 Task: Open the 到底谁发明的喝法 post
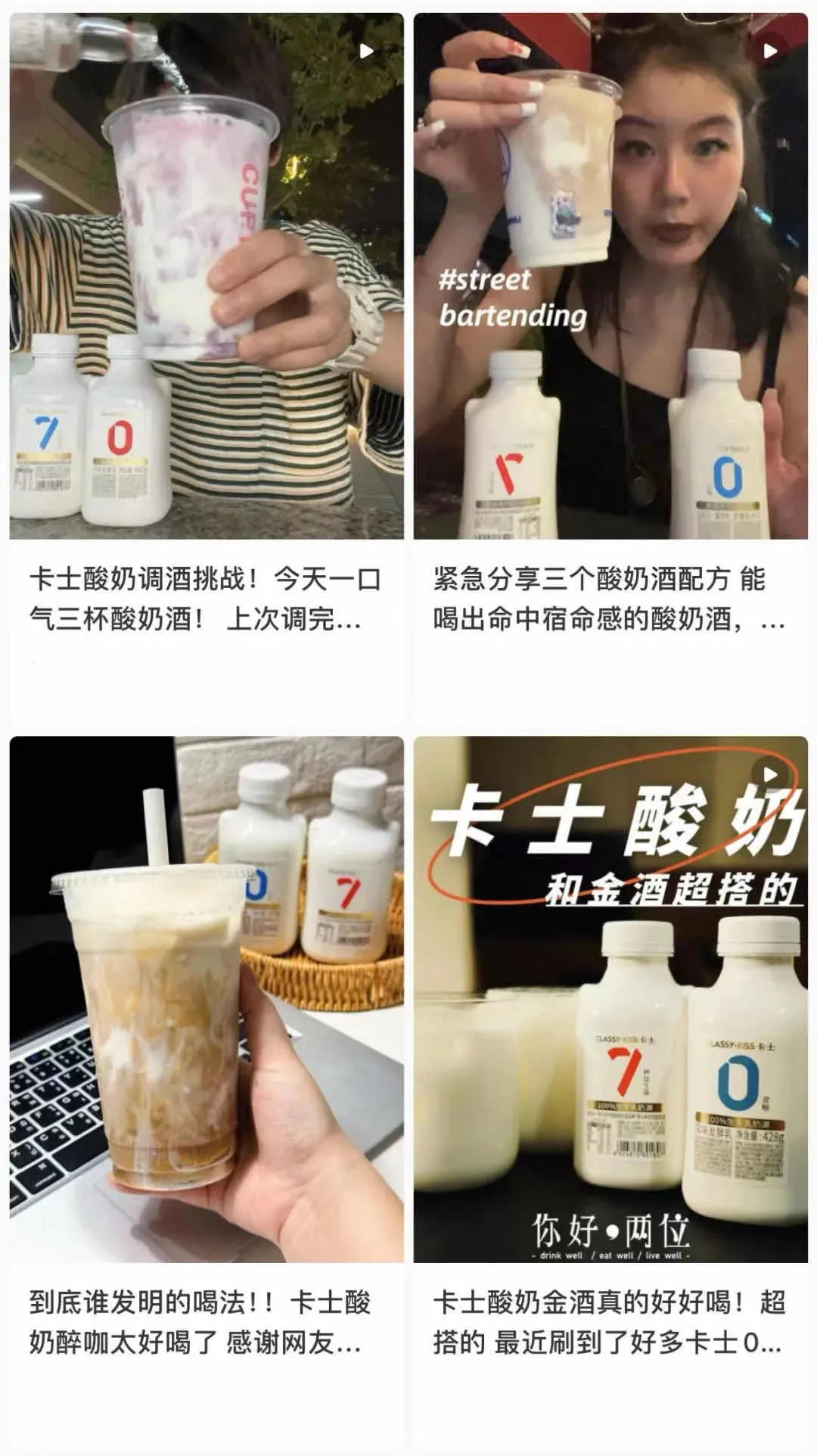coord(206,999)
